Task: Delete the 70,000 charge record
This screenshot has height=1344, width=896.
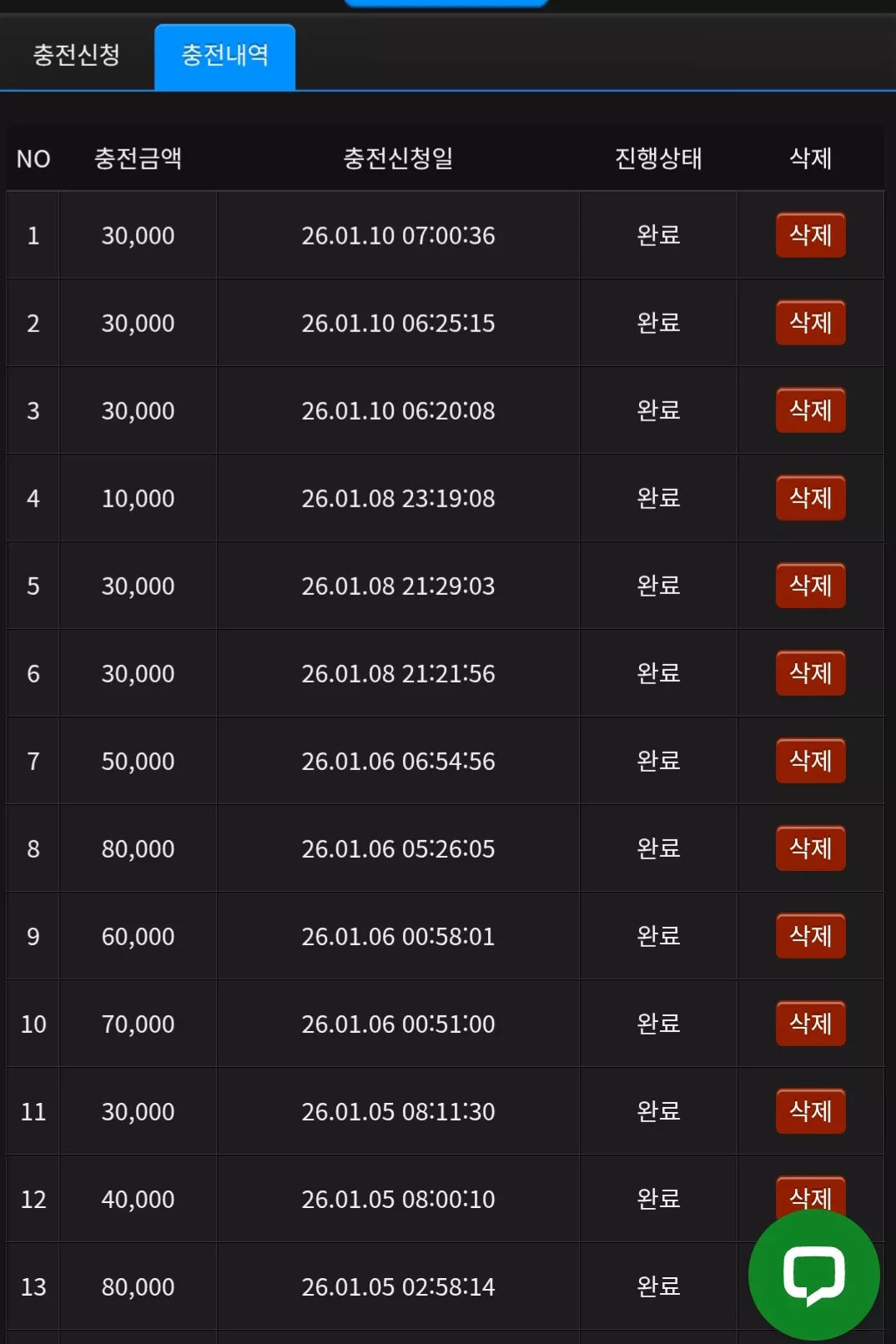Action: coord(811,1024)
